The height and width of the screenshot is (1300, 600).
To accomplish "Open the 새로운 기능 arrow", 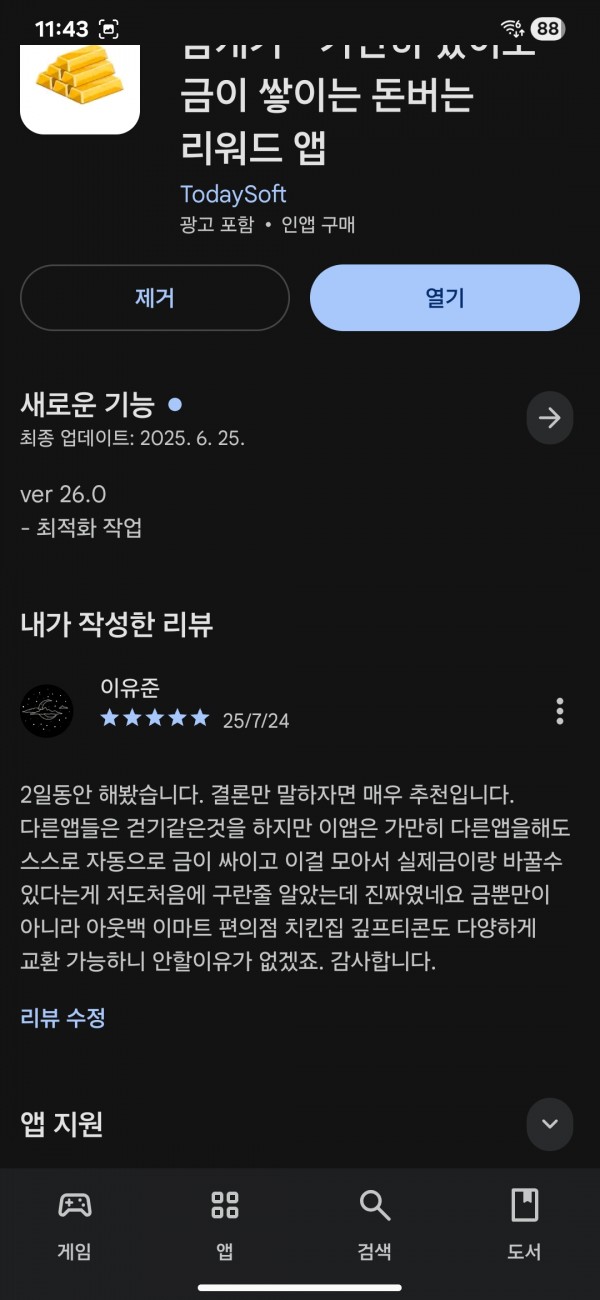I will pos(550,418).
